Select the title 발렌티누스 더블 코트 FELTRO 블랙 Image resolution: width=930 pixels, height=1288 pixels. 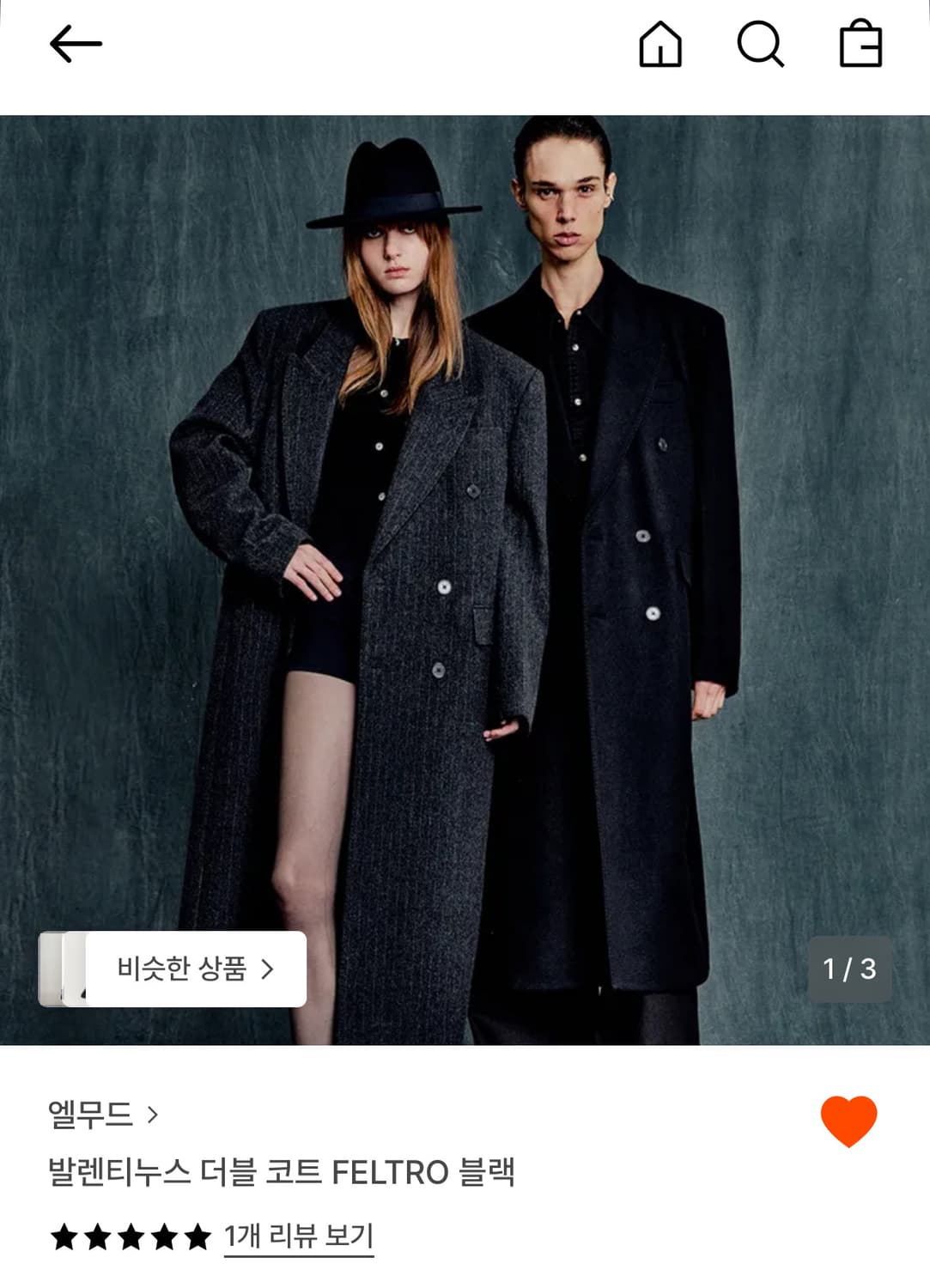pos(283,1175)
